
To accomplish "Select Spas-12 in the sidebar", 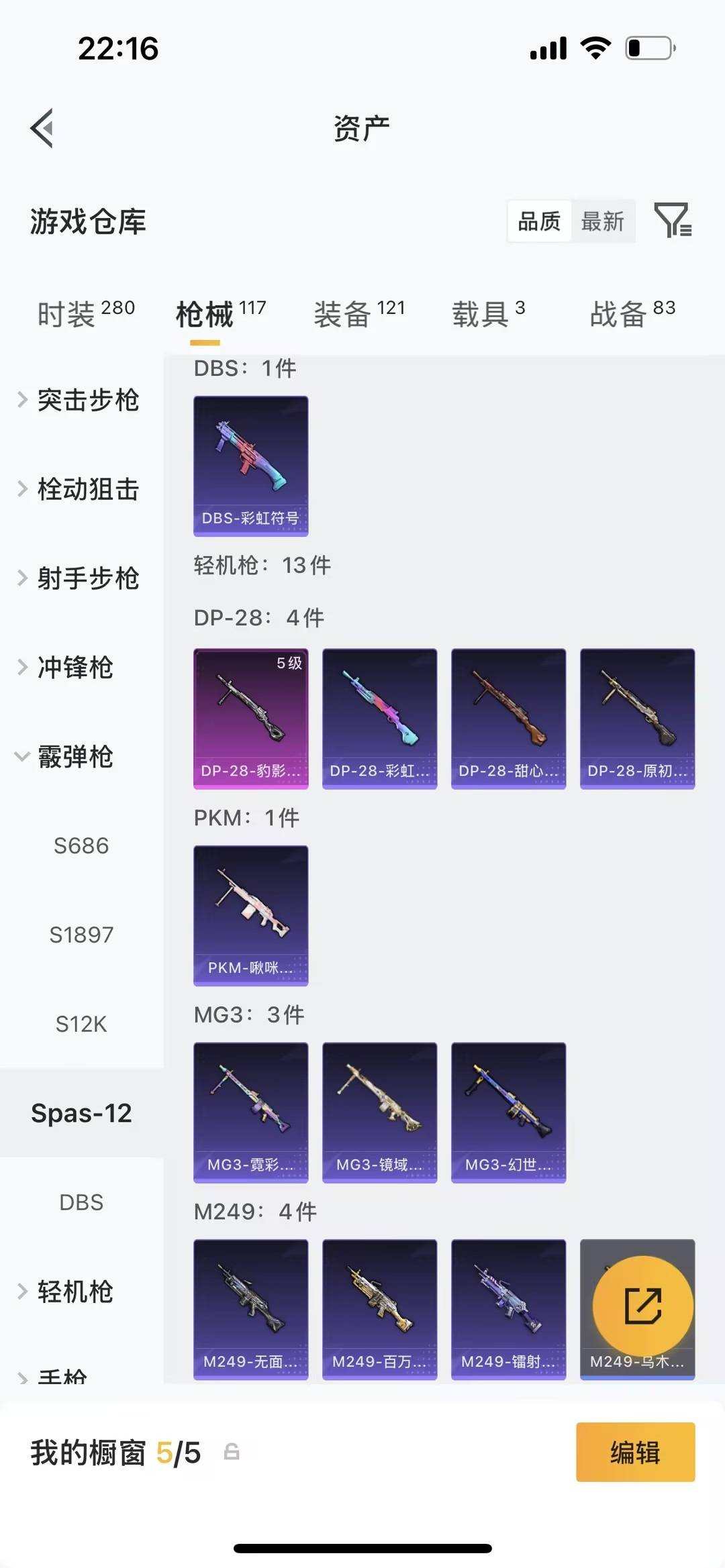I will pos(83,1112).
